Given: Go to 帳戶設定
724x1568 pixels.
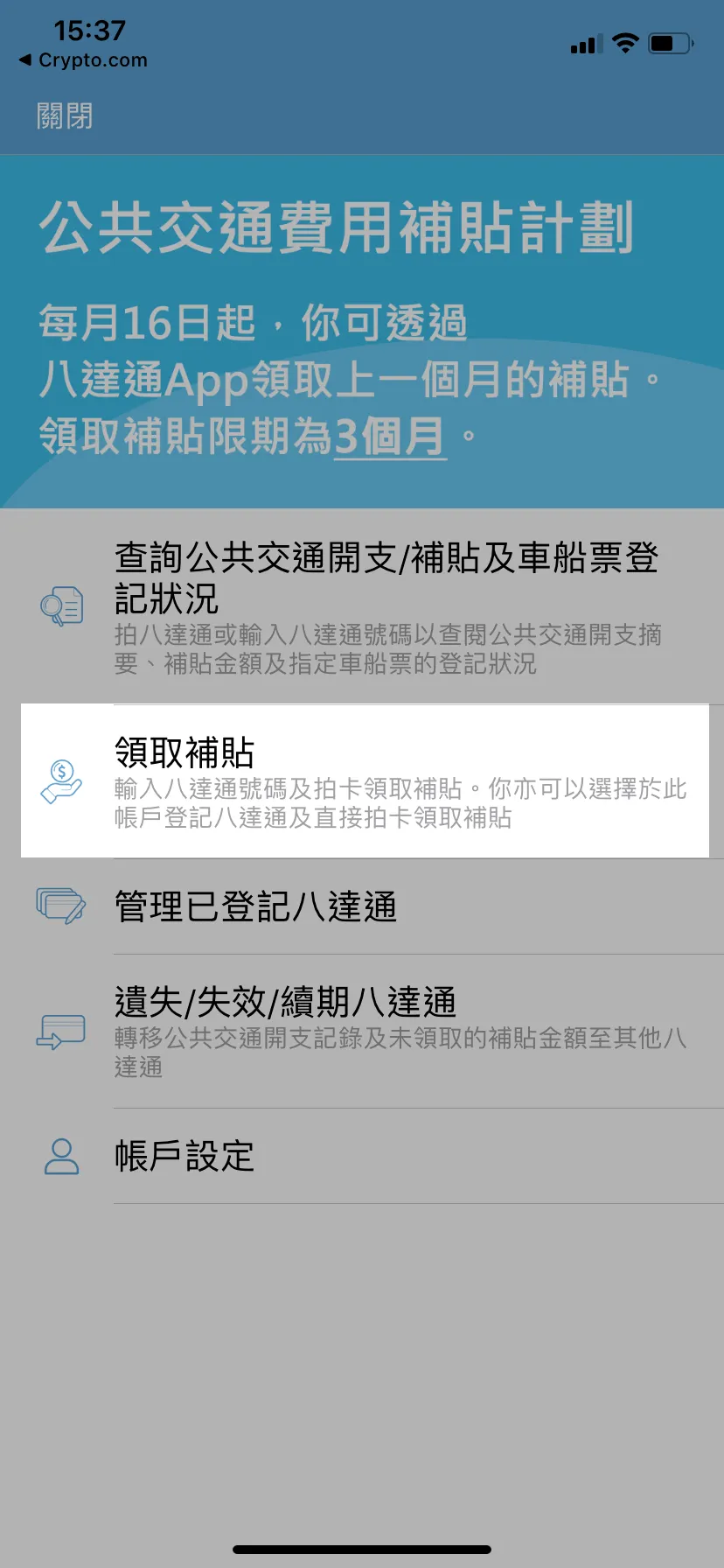Looking at the screenshot, I should (362, 1156).
